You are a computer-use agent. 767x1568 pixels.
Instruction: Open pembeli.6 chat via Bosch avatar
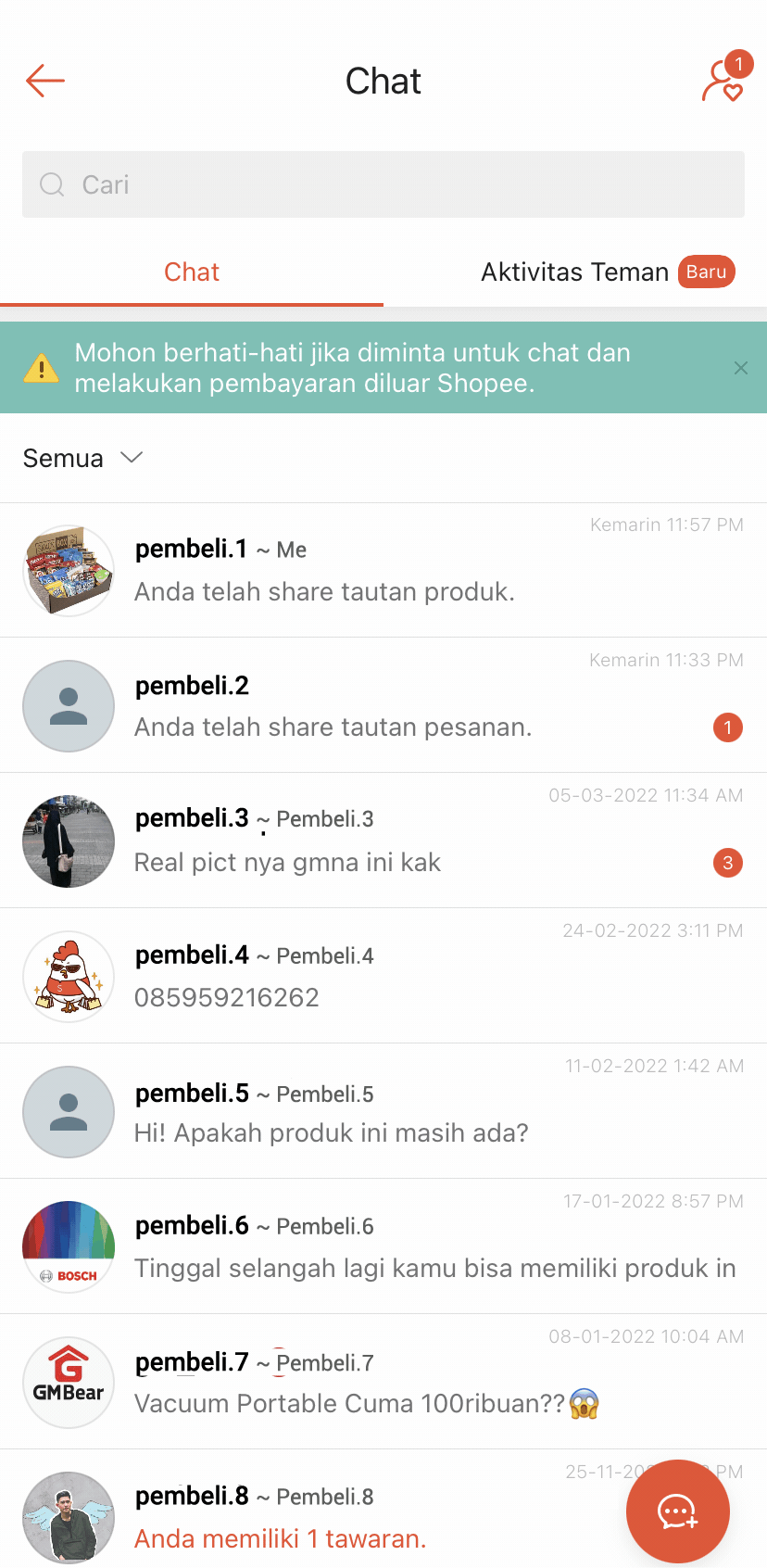point(69,1246)
